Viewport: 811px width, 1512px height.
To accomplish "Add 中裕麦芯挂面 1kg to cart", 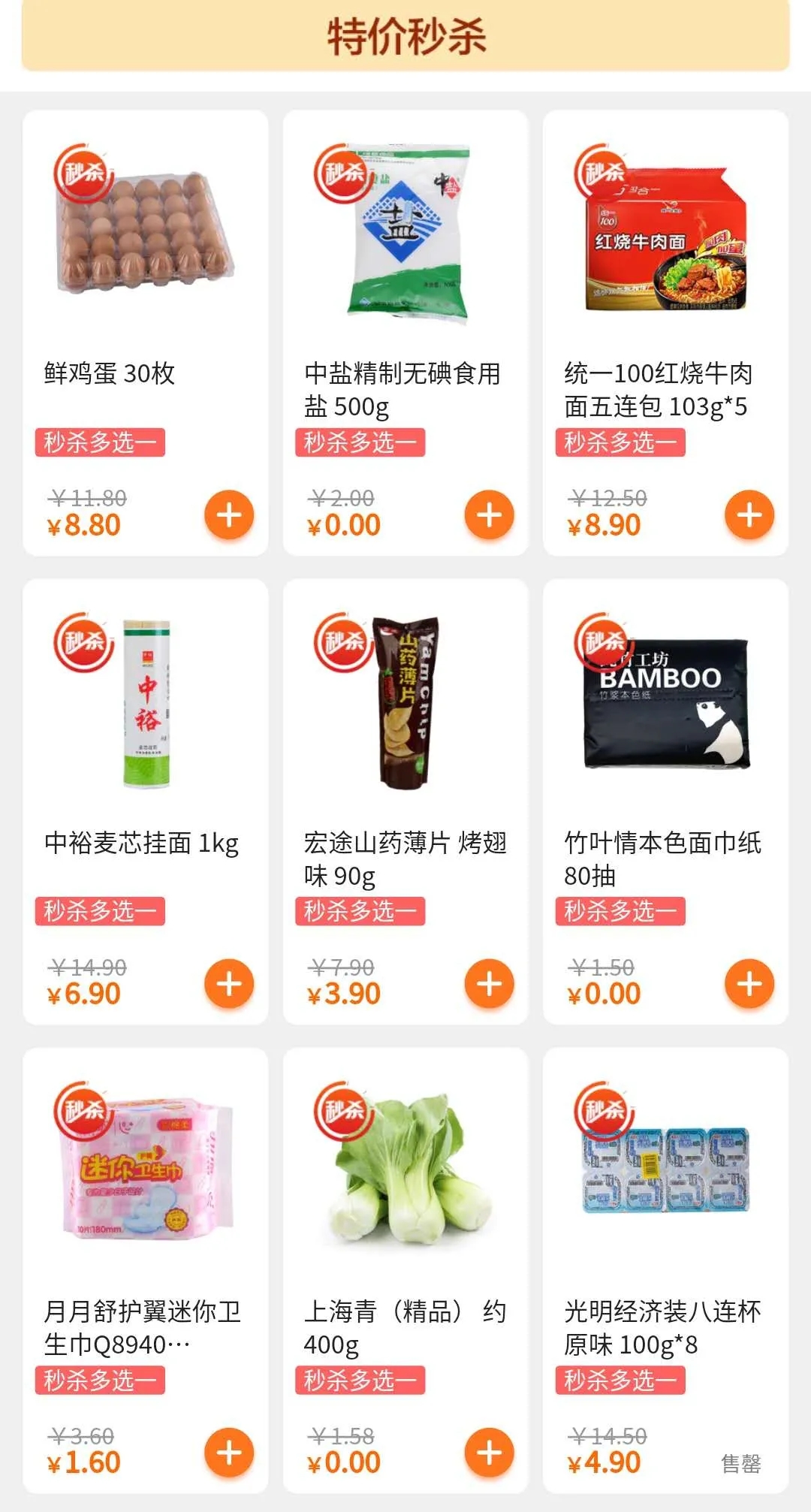I will (229, 984).
